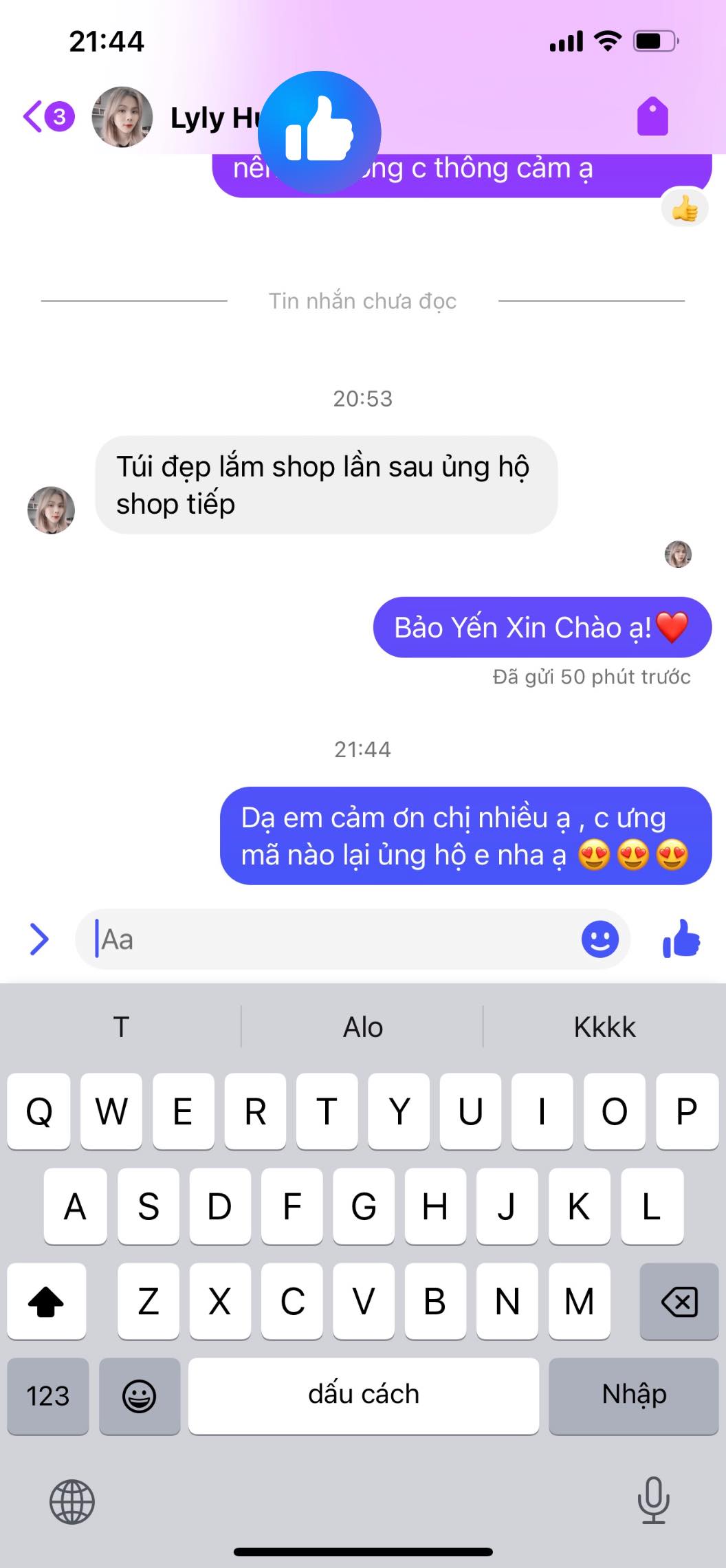The height and width of the screenshot is (1568, 726).
Task: Toggle the shift key
Action: [x=46, y=1301]
